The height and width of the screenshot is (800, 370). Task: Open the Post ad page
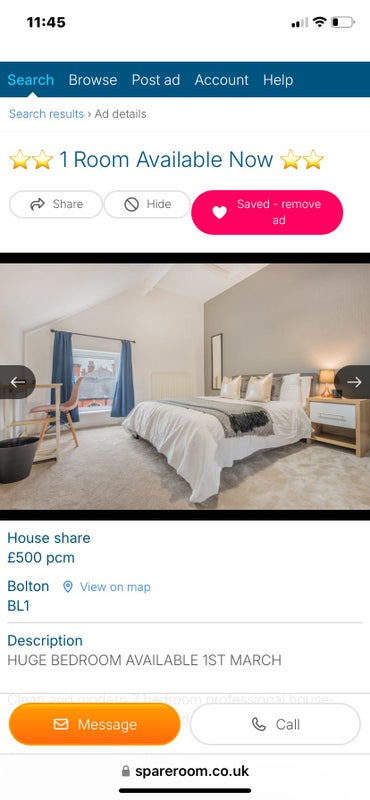(156, 80)
